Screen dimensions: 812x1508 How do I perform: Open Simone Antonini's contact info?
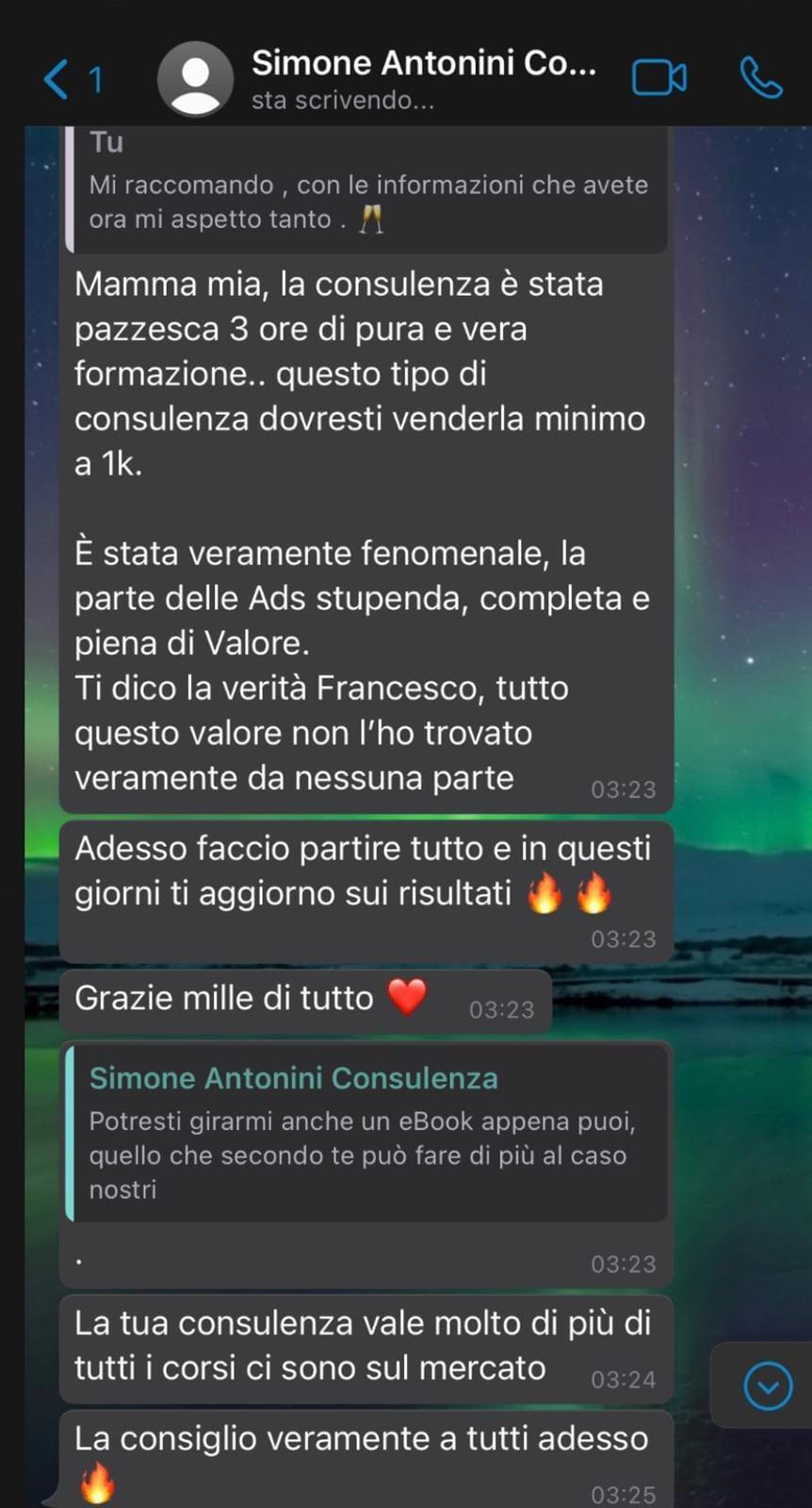tap(422, 79)
